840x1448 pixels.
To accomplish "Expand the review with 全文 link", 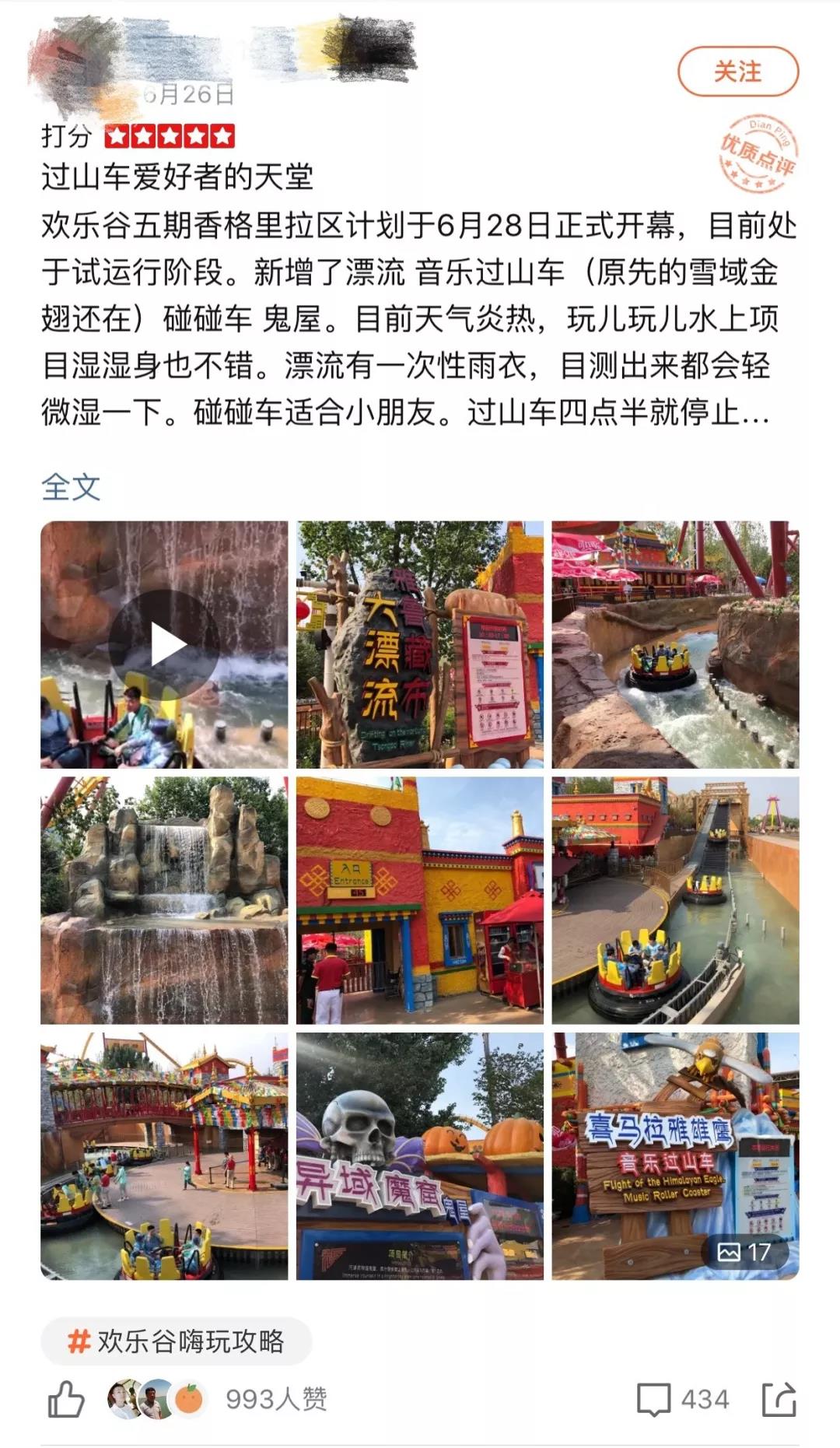I will pos(71,488).
